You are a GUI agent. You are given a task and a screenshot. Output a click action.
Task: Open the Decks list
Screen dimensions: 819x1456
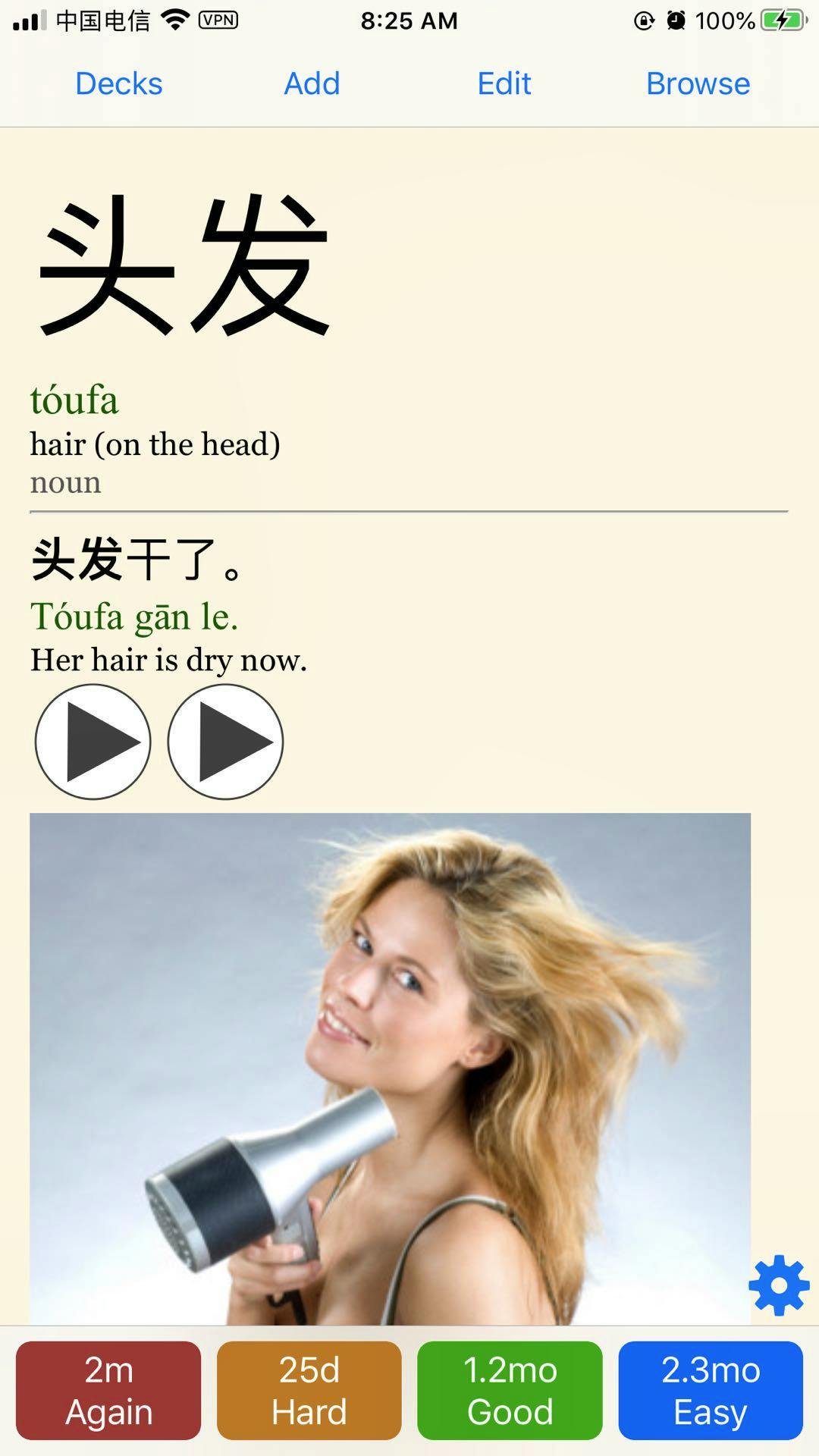pos(119,83)
